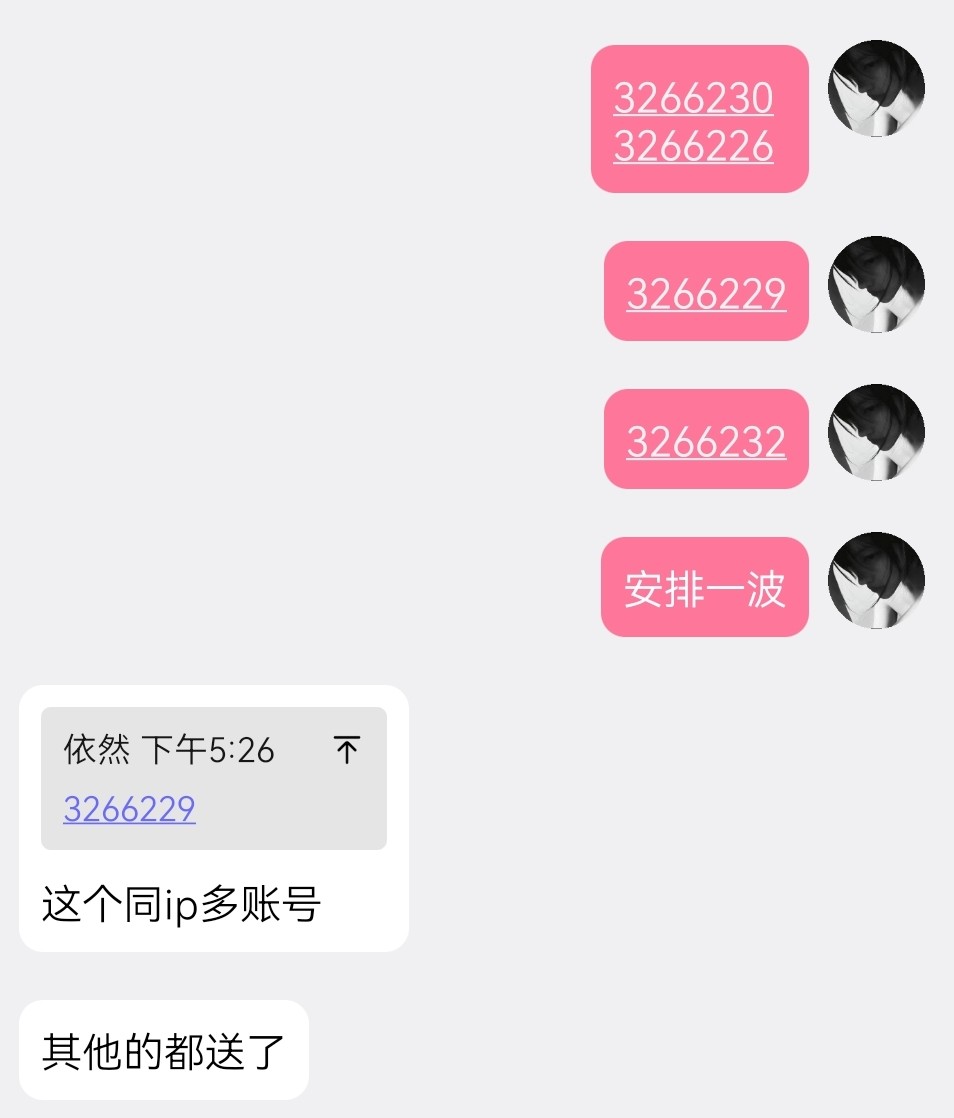Open link 3266229 inside the quoted reply
The width and height of the screenshot is (954, 1118).
tap(129, 808)
